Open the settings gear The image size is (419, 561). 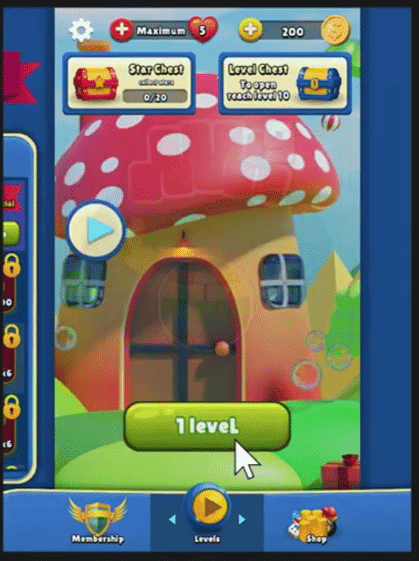pyautogui.click(x=81, y=30)
